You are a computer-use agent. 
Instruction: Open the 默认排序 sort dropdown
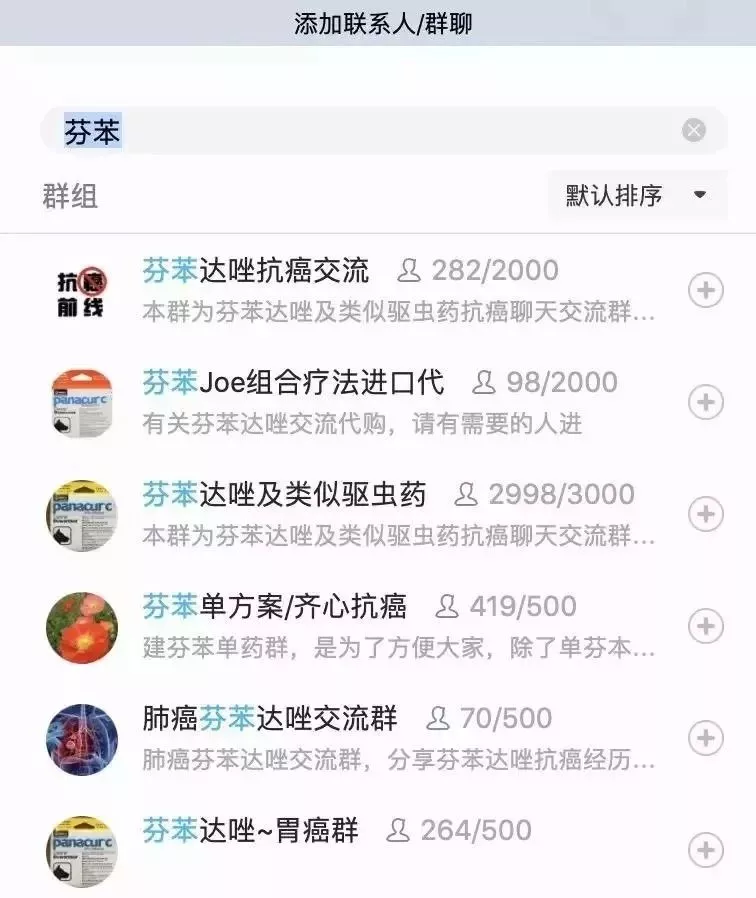pyautogui.click(x=637, y=195)
